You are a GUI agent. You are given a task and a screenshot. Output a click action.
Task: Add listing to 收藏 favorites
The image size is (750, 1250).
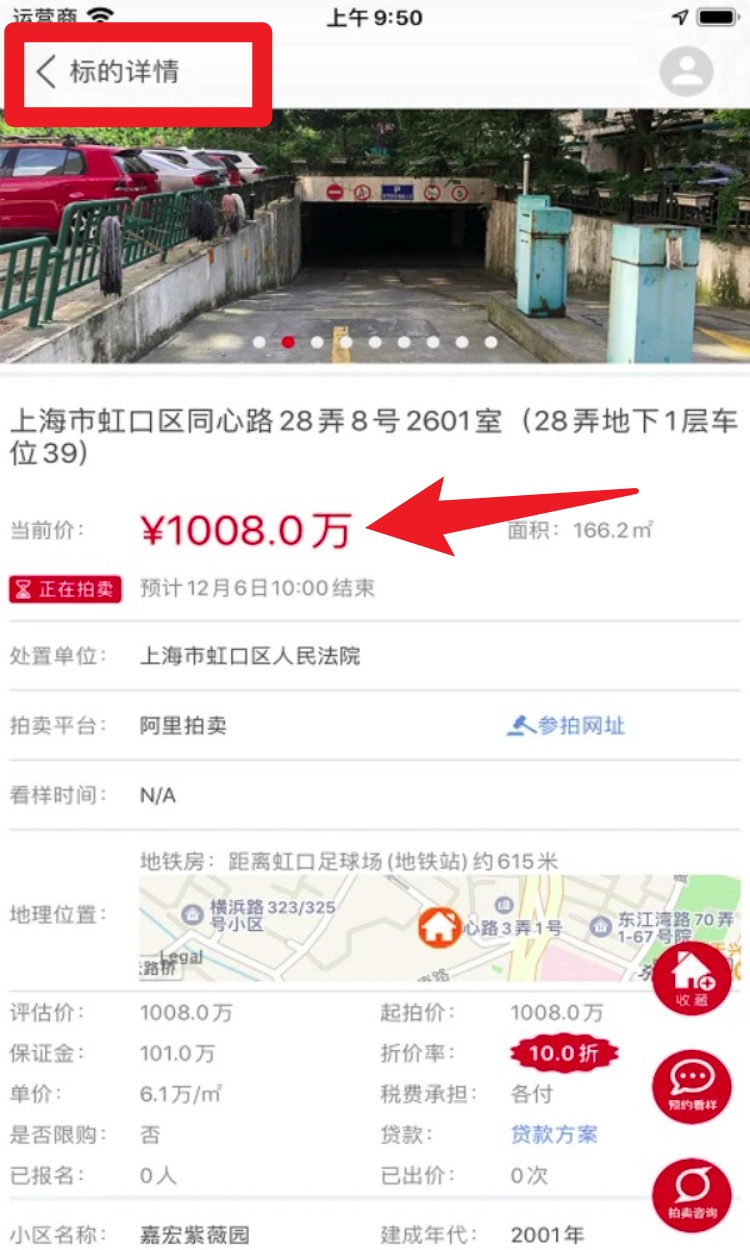691,978
